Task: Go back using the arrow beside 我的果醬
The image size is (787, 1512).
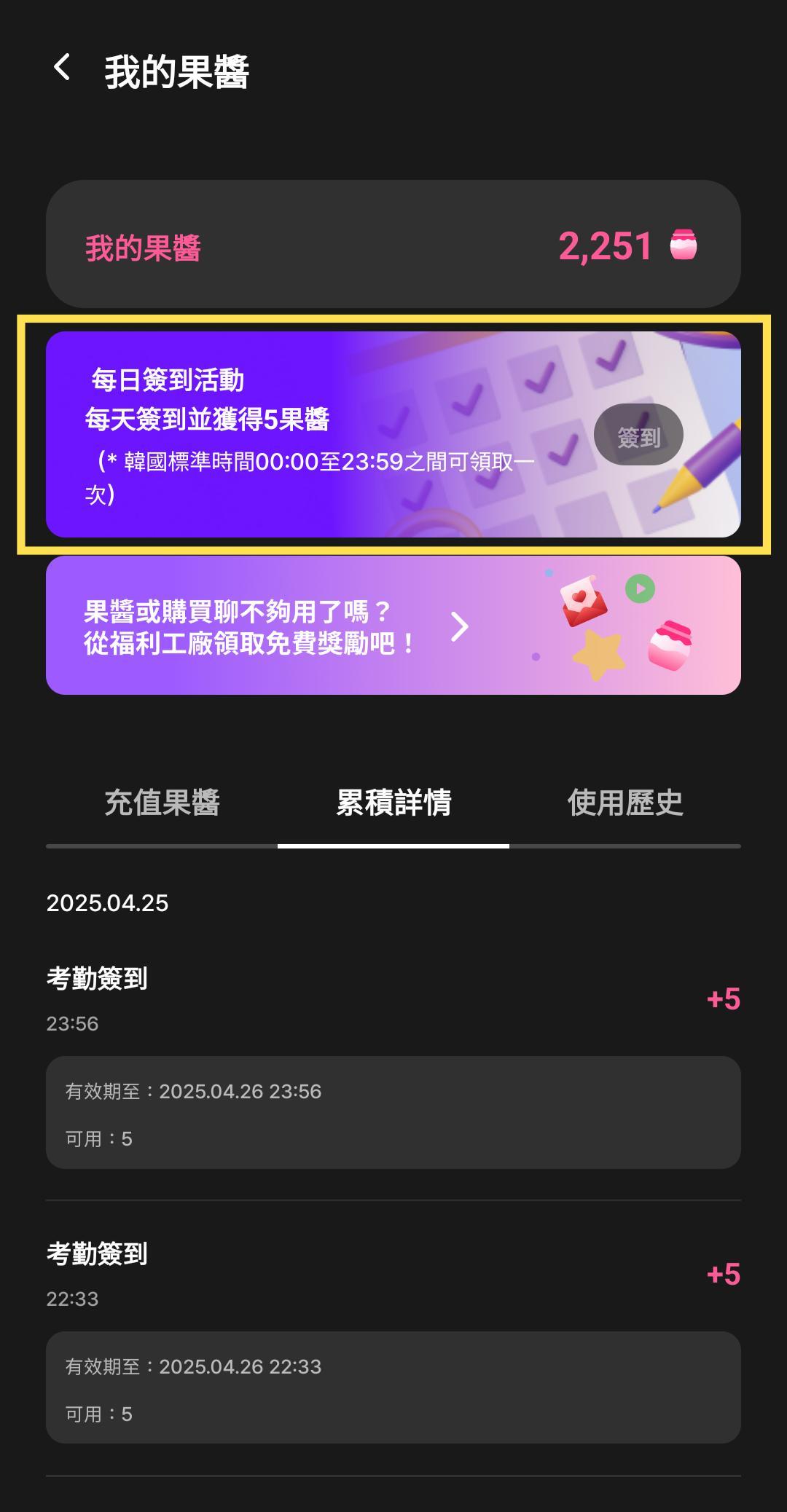Action: pyautogui.click(x=63, y=68)
